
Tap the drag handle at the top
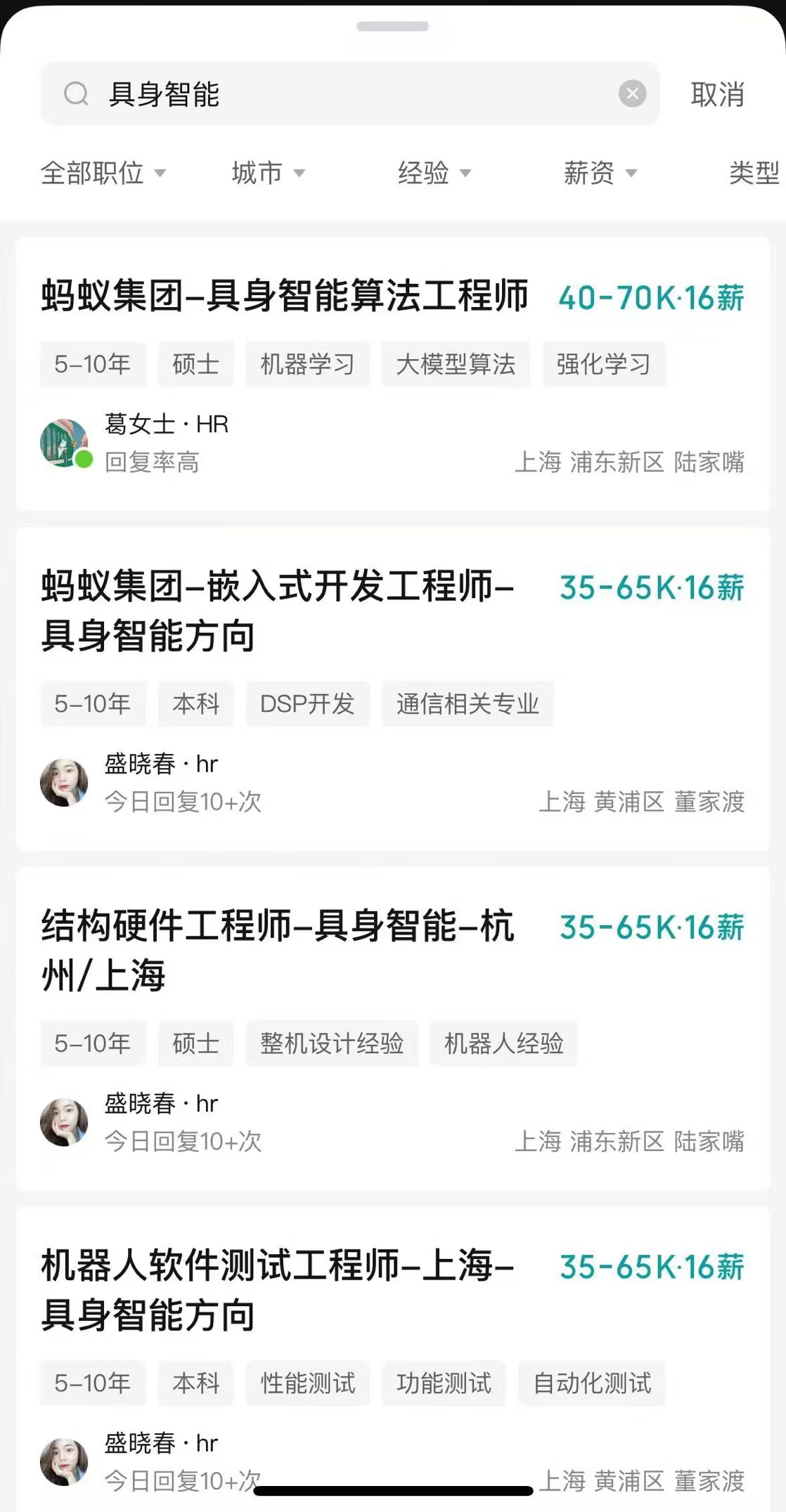tap(393, 27)
